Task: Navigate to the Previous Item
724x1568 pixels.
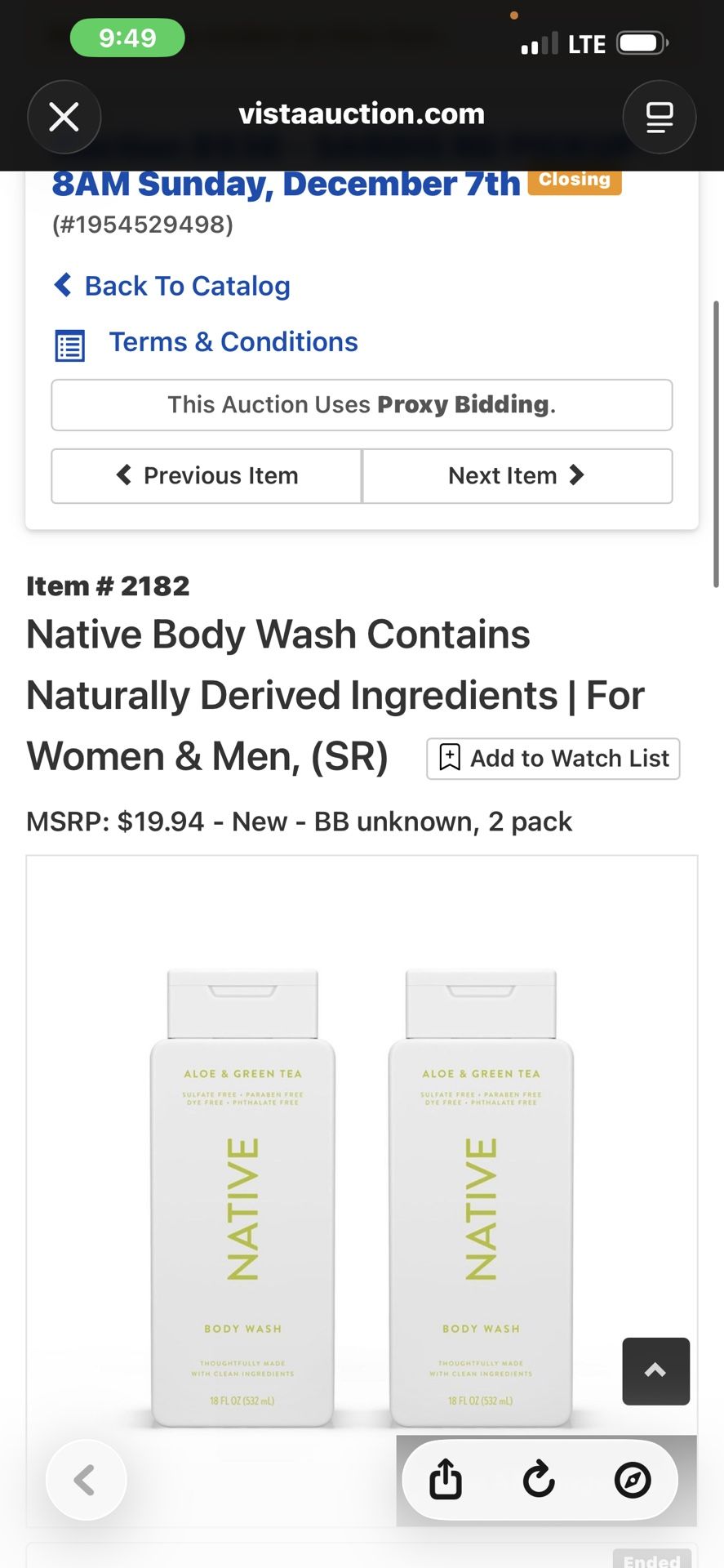Action: click(206, 475)
